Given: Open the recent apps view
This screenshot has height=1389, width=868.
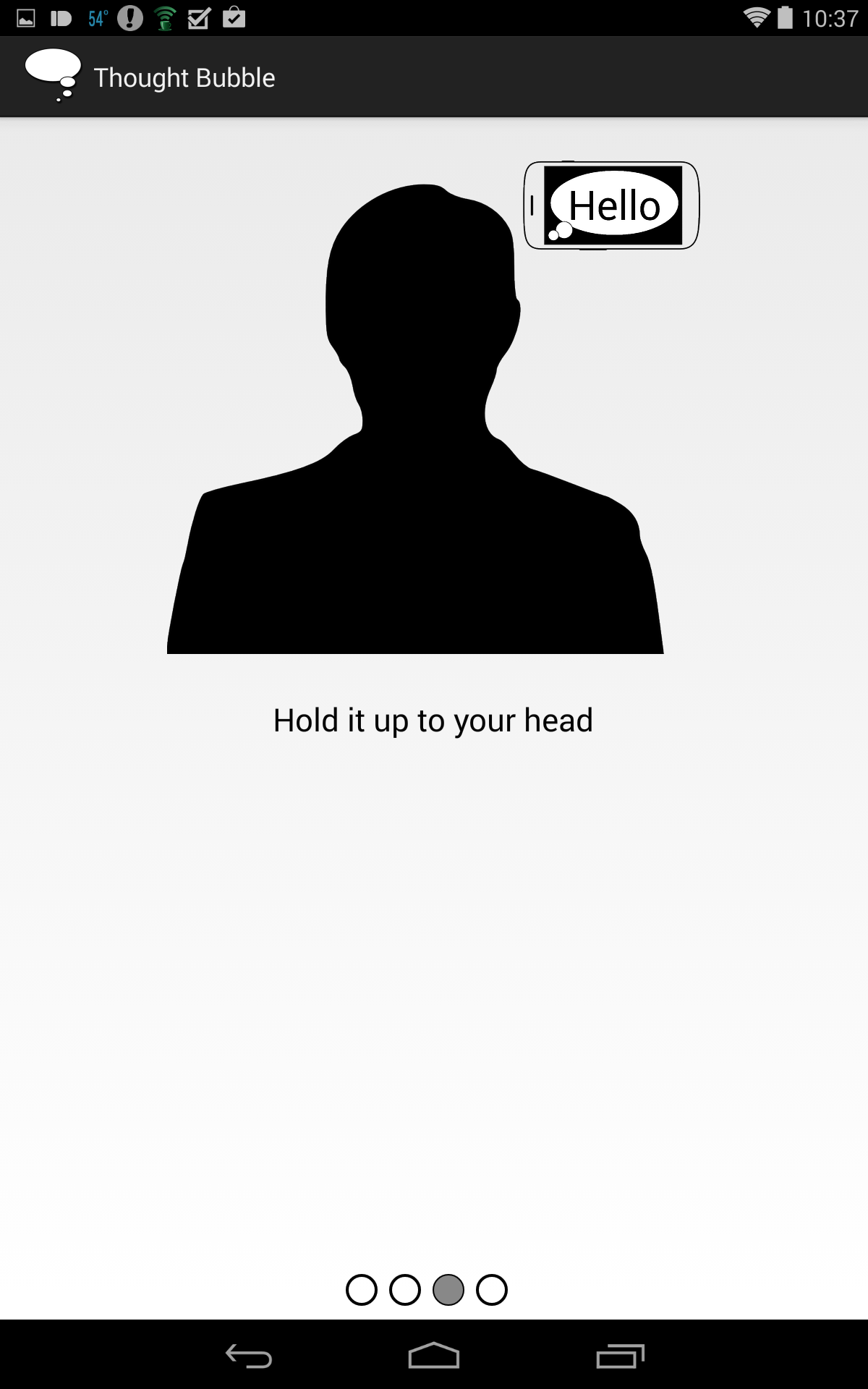Looking at the screenshot, I should (620, 1356).
